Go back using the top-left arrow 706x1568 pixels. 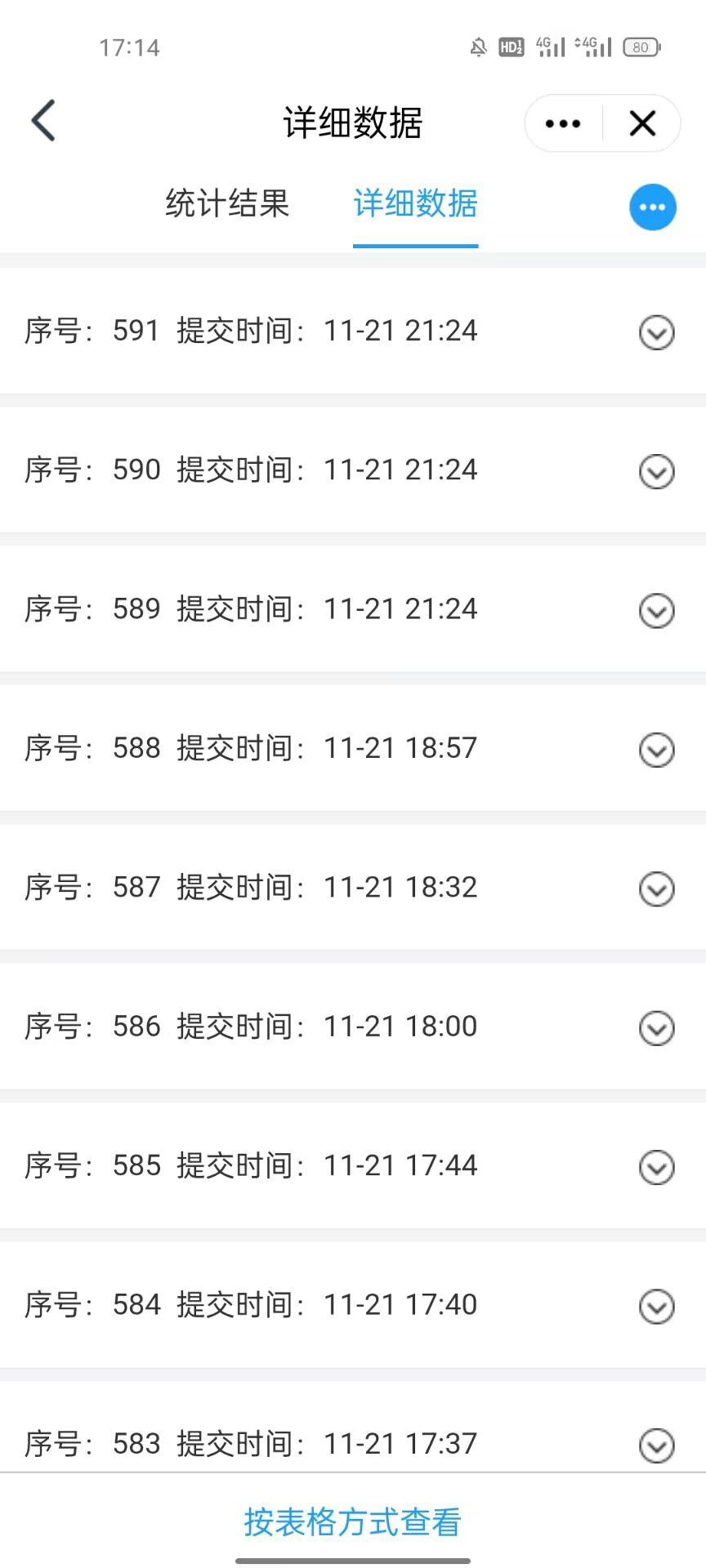pyautogui.click(x=44, y=121)
